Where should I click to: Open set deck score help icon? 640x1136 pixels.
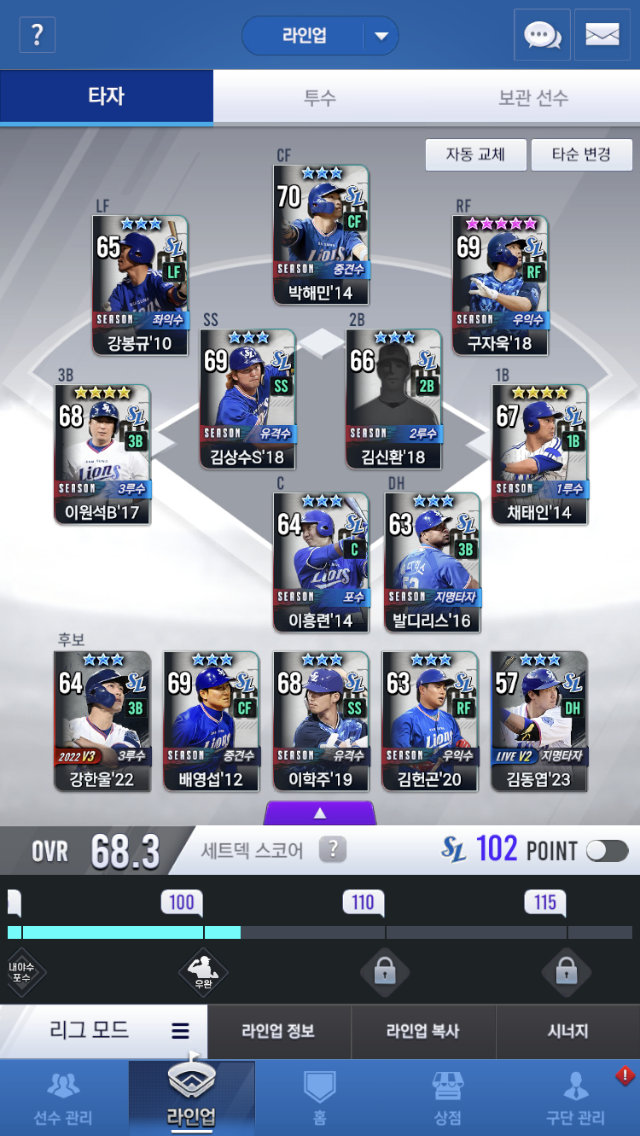(332, 850)
